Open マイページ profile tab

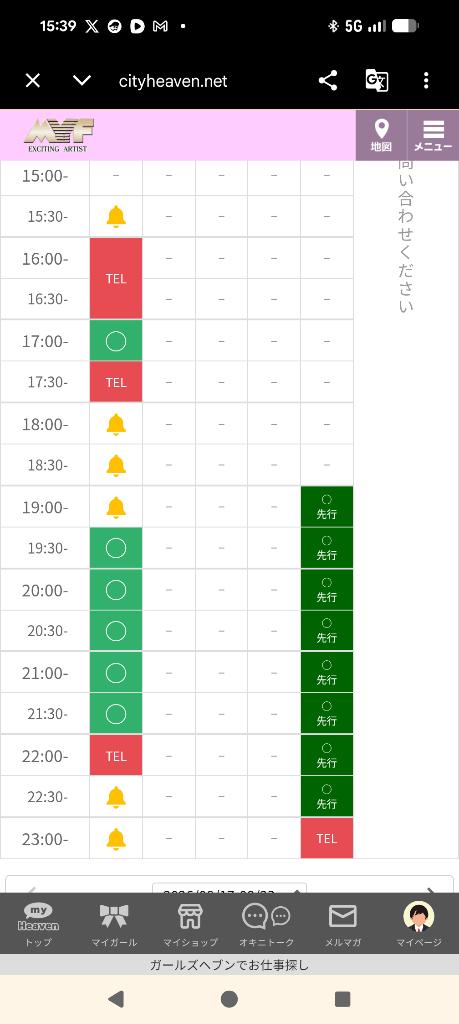(x=419, y=925)
